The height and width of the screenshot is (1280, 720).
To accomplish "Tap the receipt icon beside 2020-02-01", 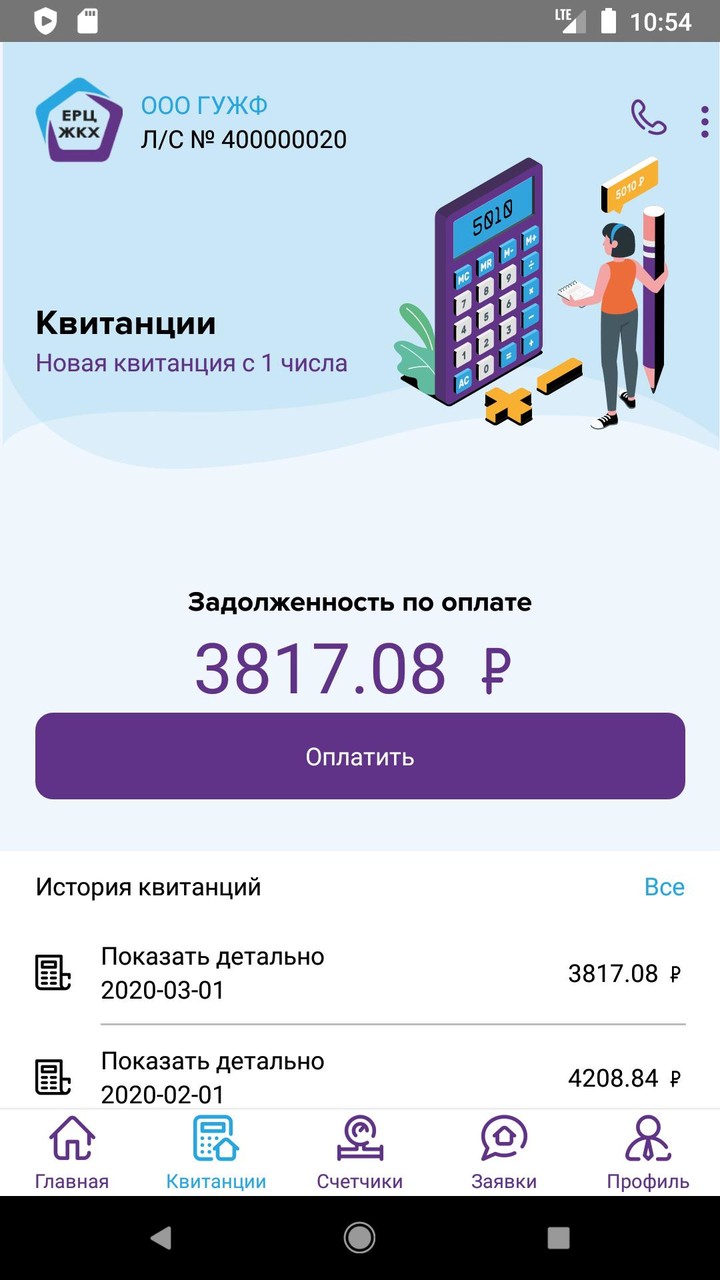I will pyautogui.click(x=55, y=1074).
